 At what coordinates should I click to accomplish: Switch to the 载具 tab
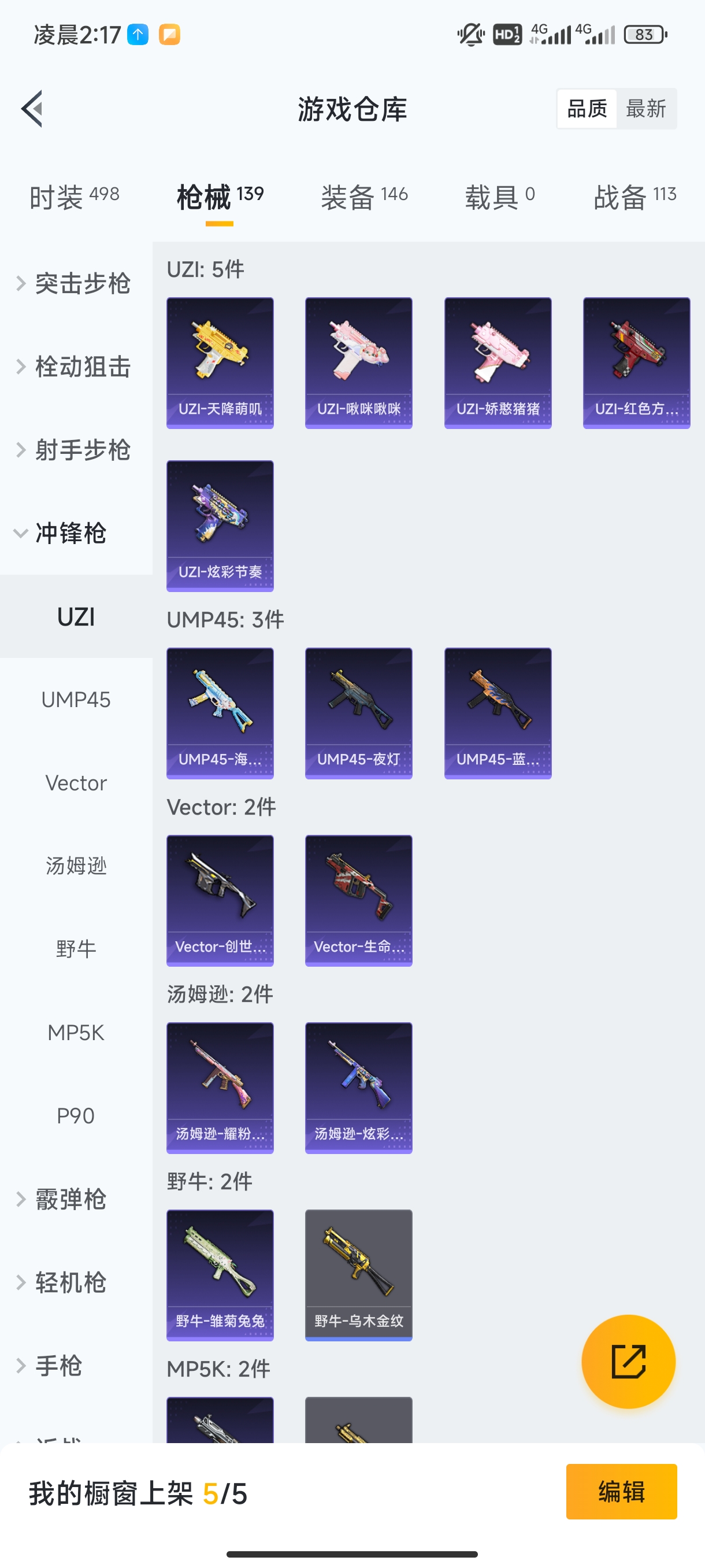click(499, 197)
